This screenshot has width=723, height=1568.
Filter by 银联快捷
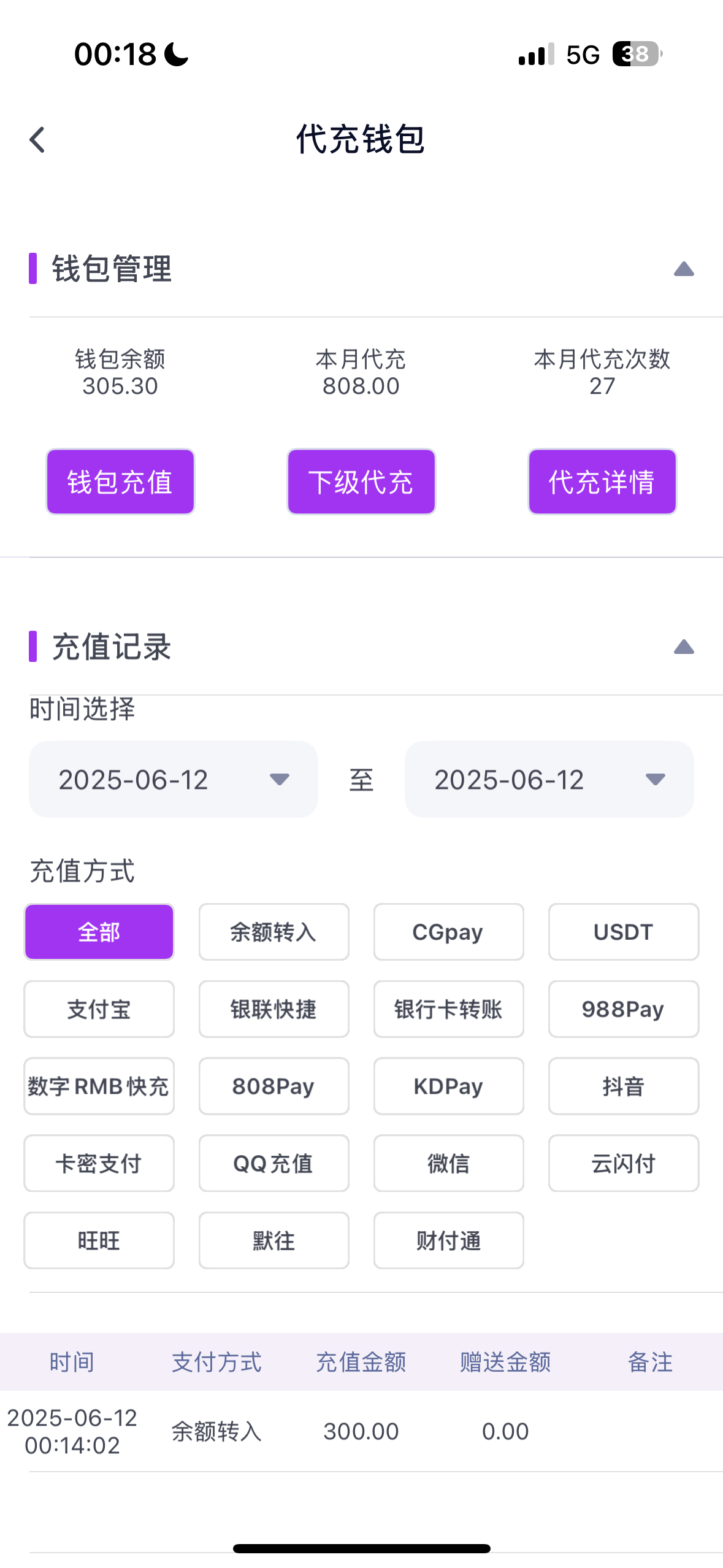pyautogui.click(x=274, y=1009)
